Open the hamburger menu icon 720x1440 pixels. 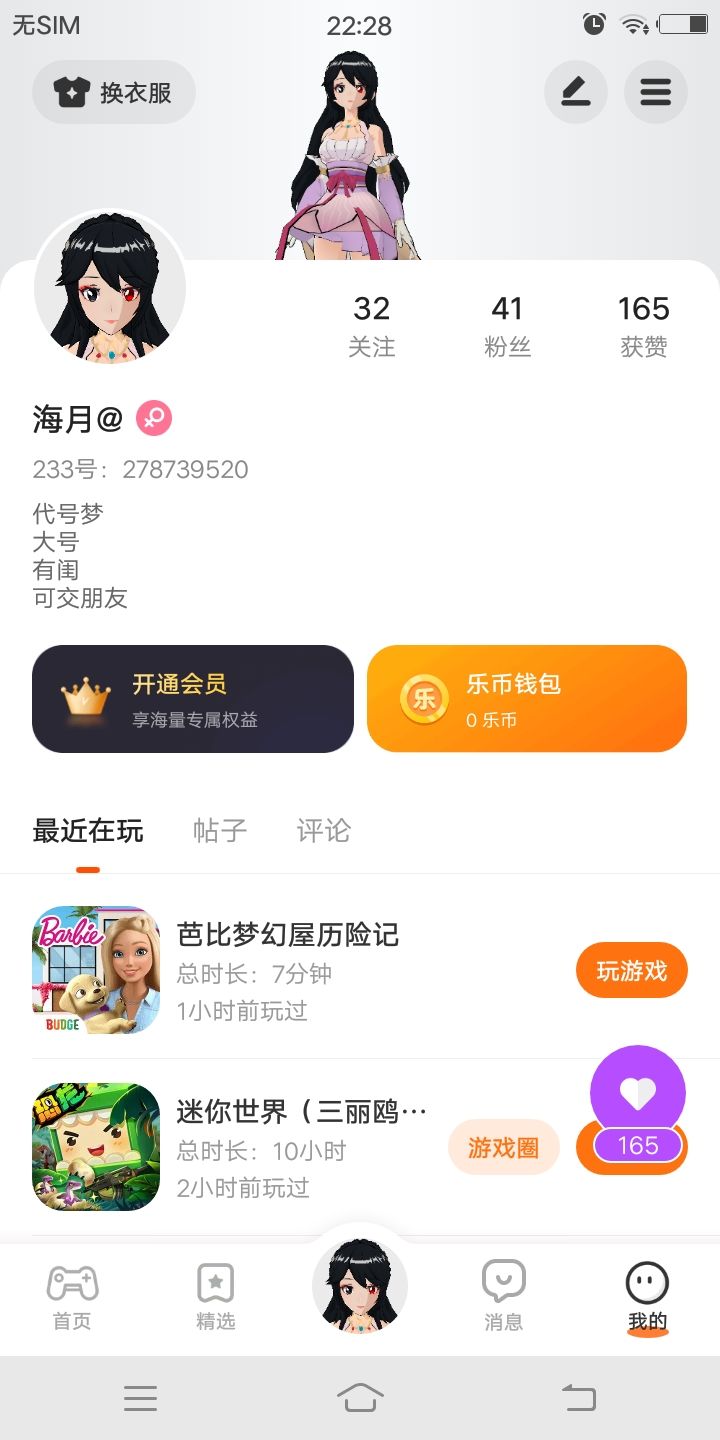pyautogui.click(x=655, y=93)
